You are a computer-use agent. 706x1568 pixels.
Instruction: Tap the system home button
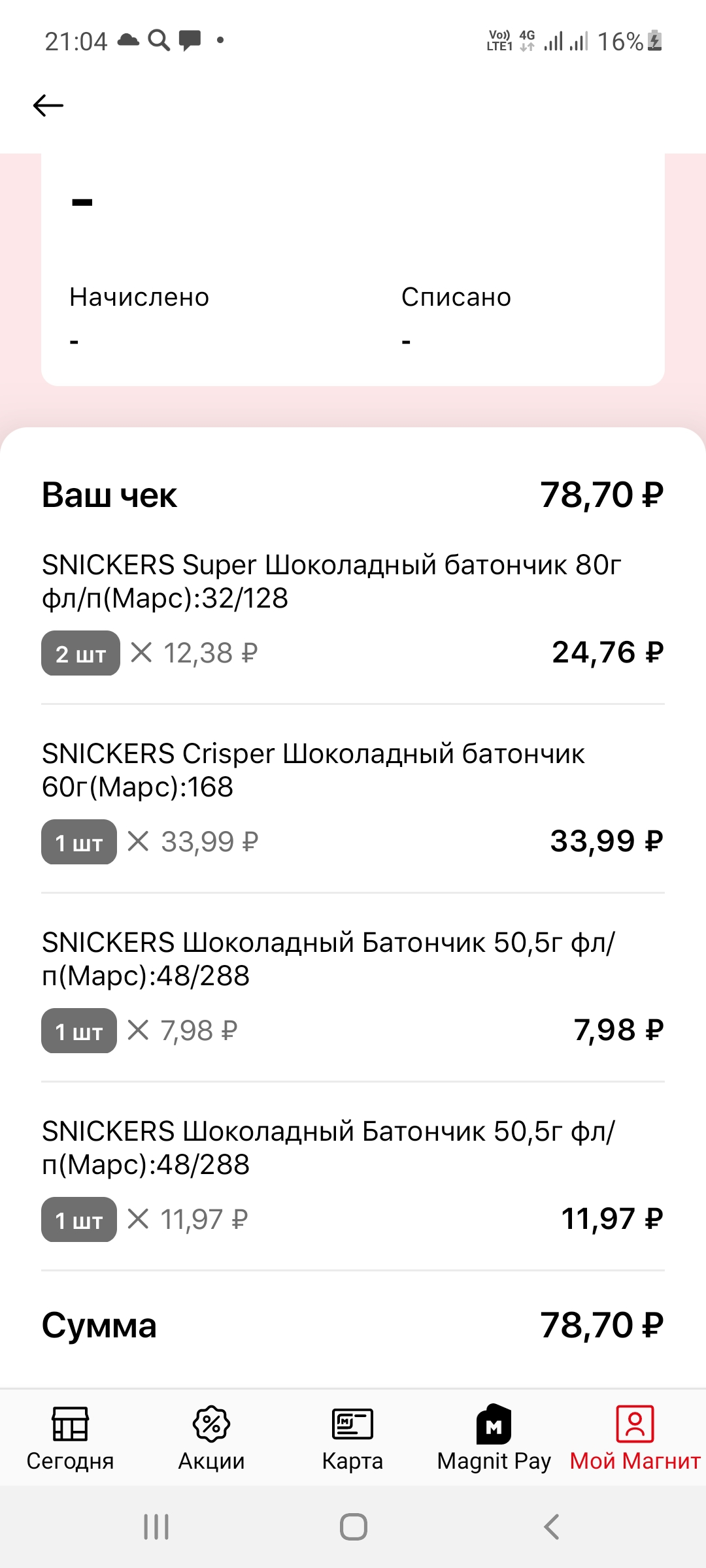(x=353, y=1527)
